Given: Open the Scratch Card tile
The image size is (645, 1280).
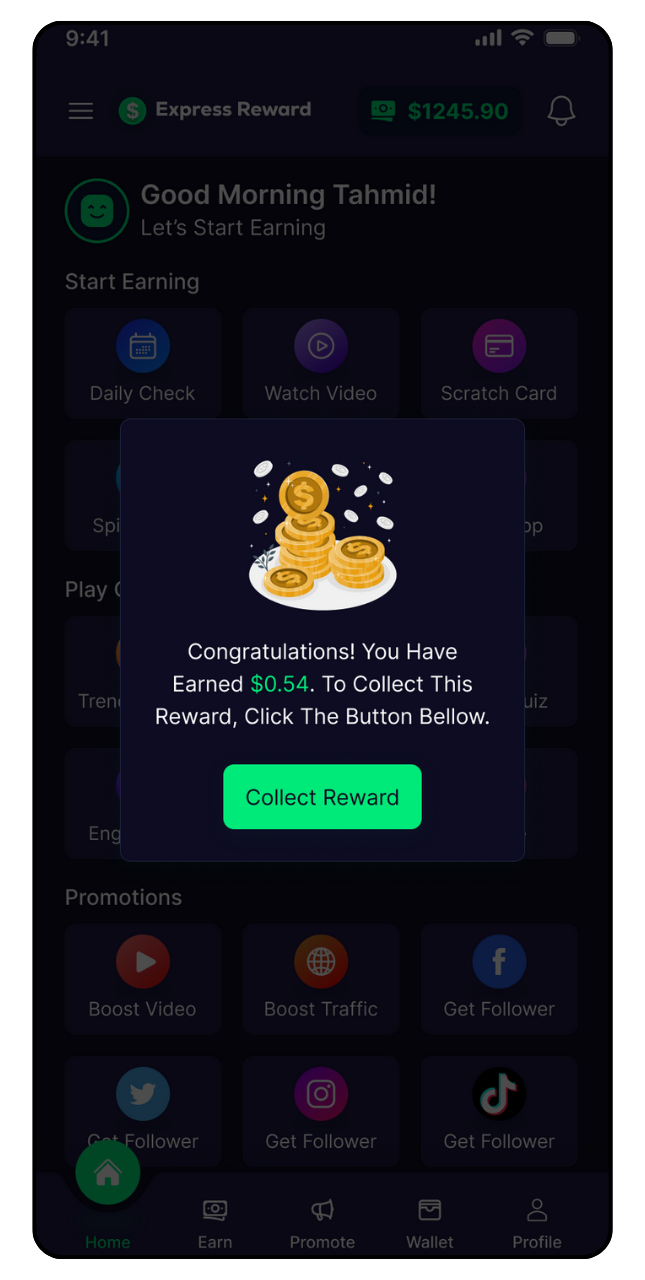Looking at the screenshot, I should tap(499, 363).
